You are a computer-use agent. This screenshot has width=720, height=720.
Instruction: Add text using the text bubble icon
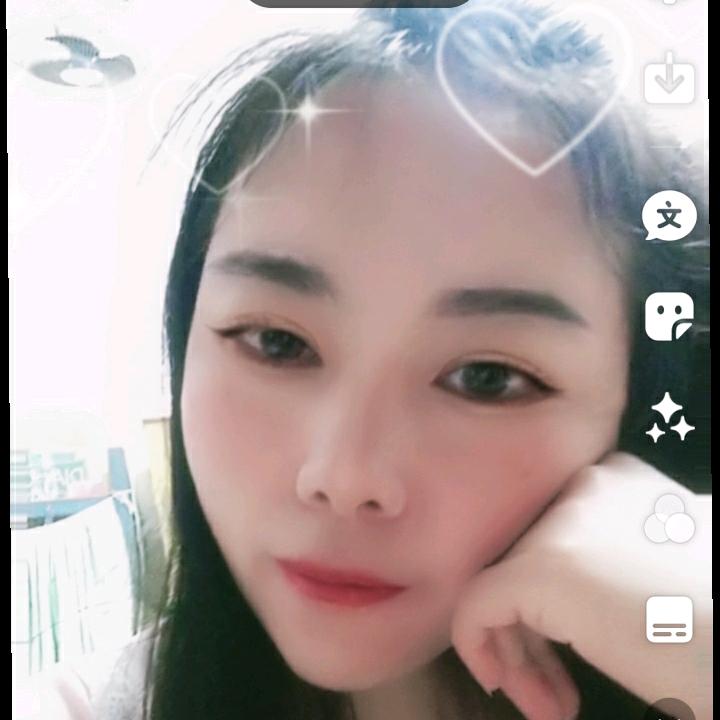point(669,216)
